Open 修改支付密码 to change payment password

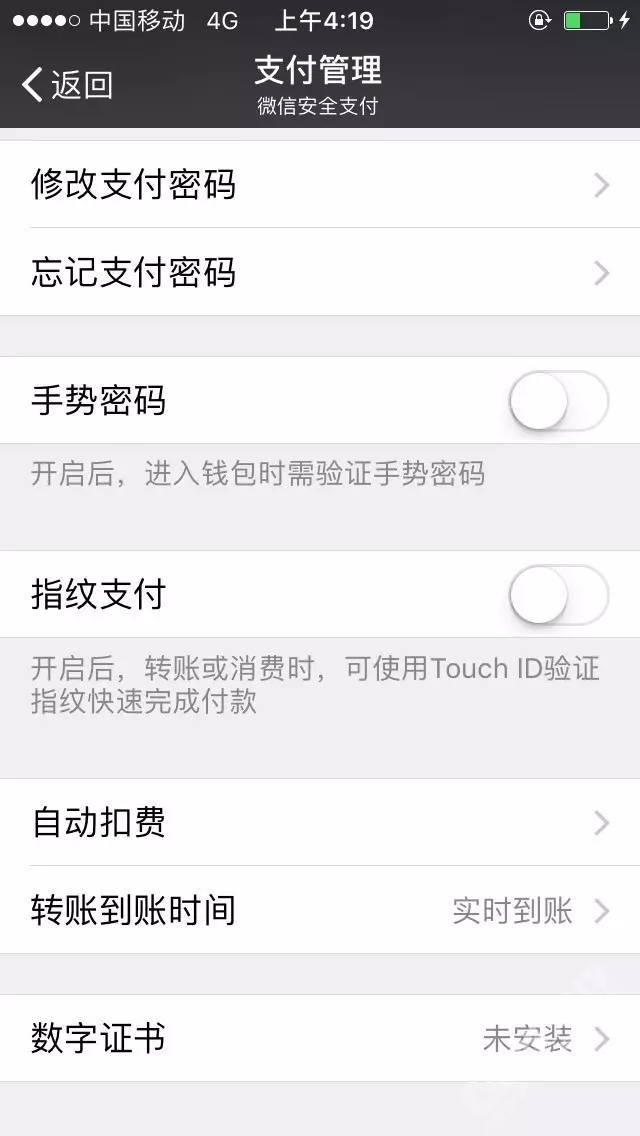click(x=320, y=185)
